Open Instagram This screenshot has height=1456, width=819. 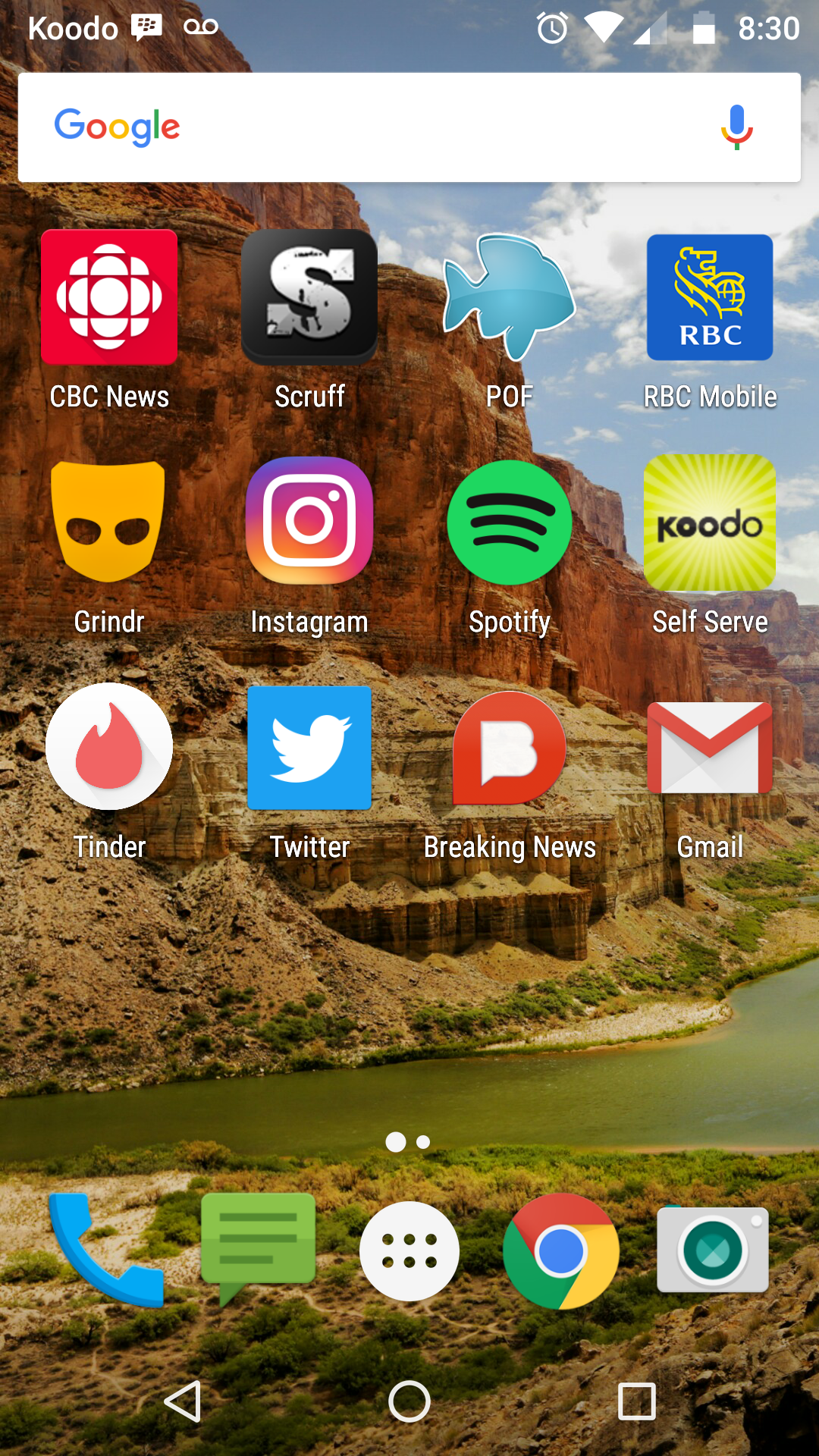(x=309, y=521)
